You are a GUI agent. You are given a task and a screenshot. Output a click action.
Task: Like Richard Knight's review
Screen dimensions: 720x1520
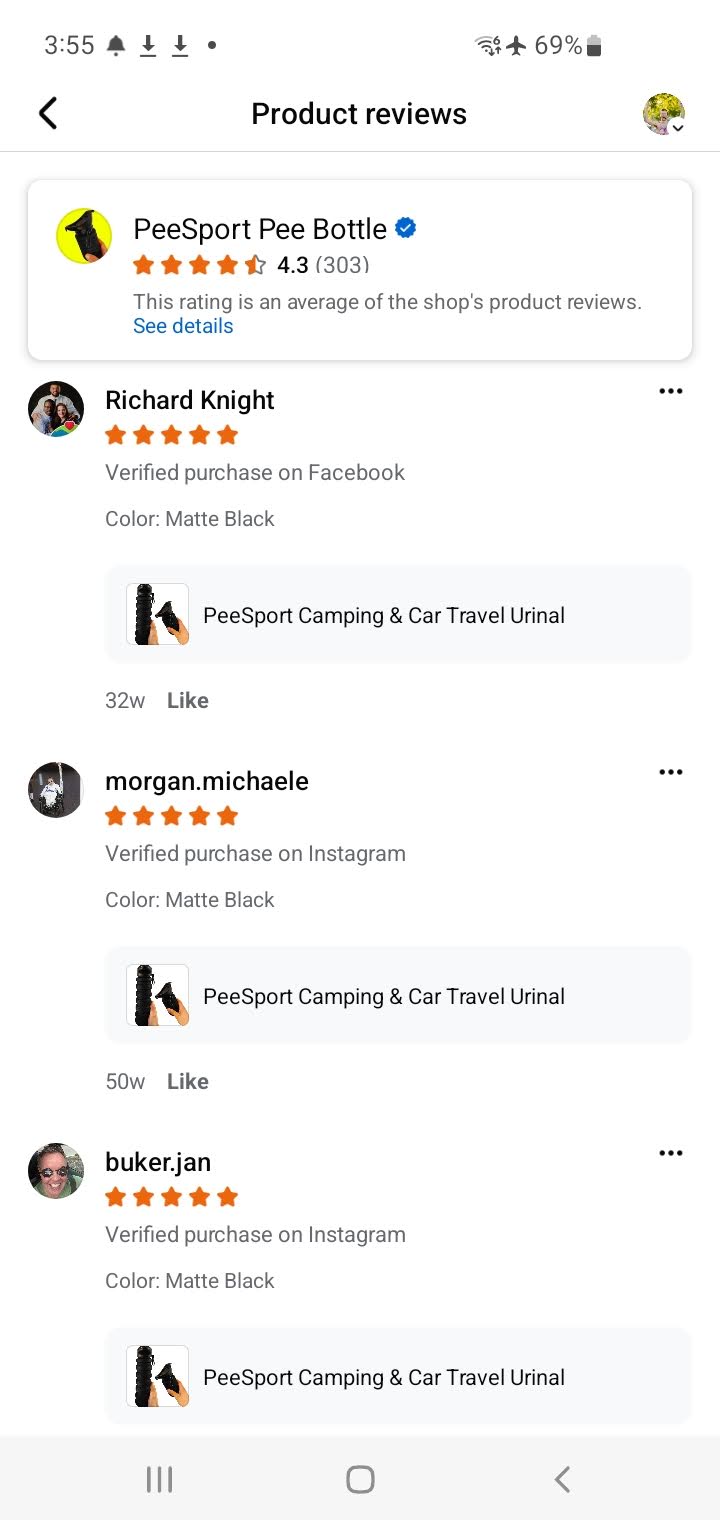pyautogui.click(x=187, y=700)
